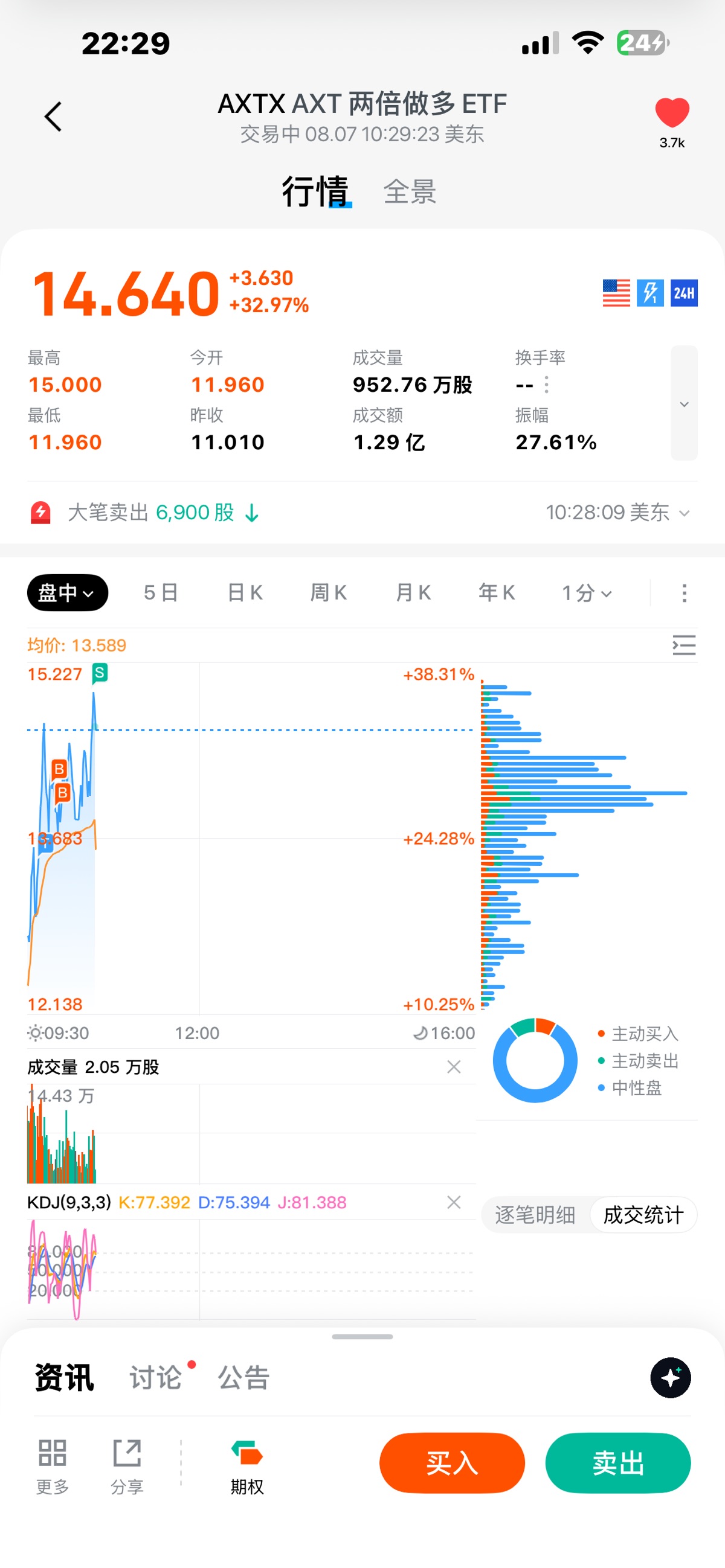Image resolution: width=725 pixels, height=1568 pixels.
Task: Select the 5日 chart view
Action: tap(161, 592)
